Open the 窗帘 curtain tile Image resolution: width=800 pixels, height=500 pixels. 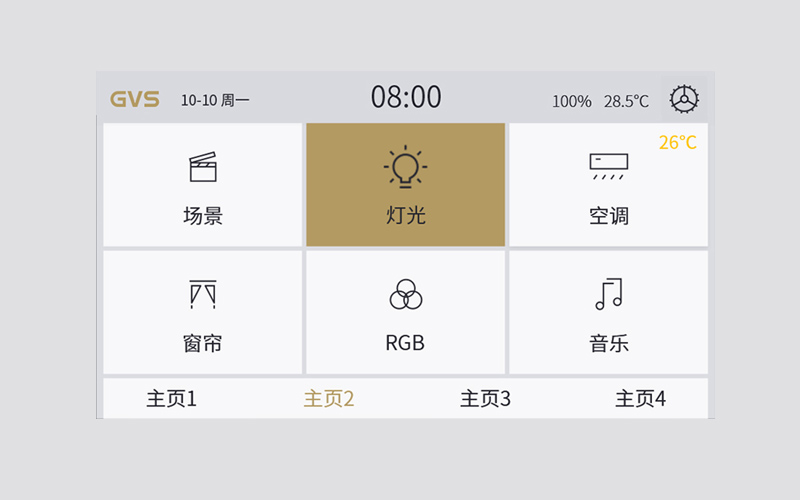pos(203,313)
